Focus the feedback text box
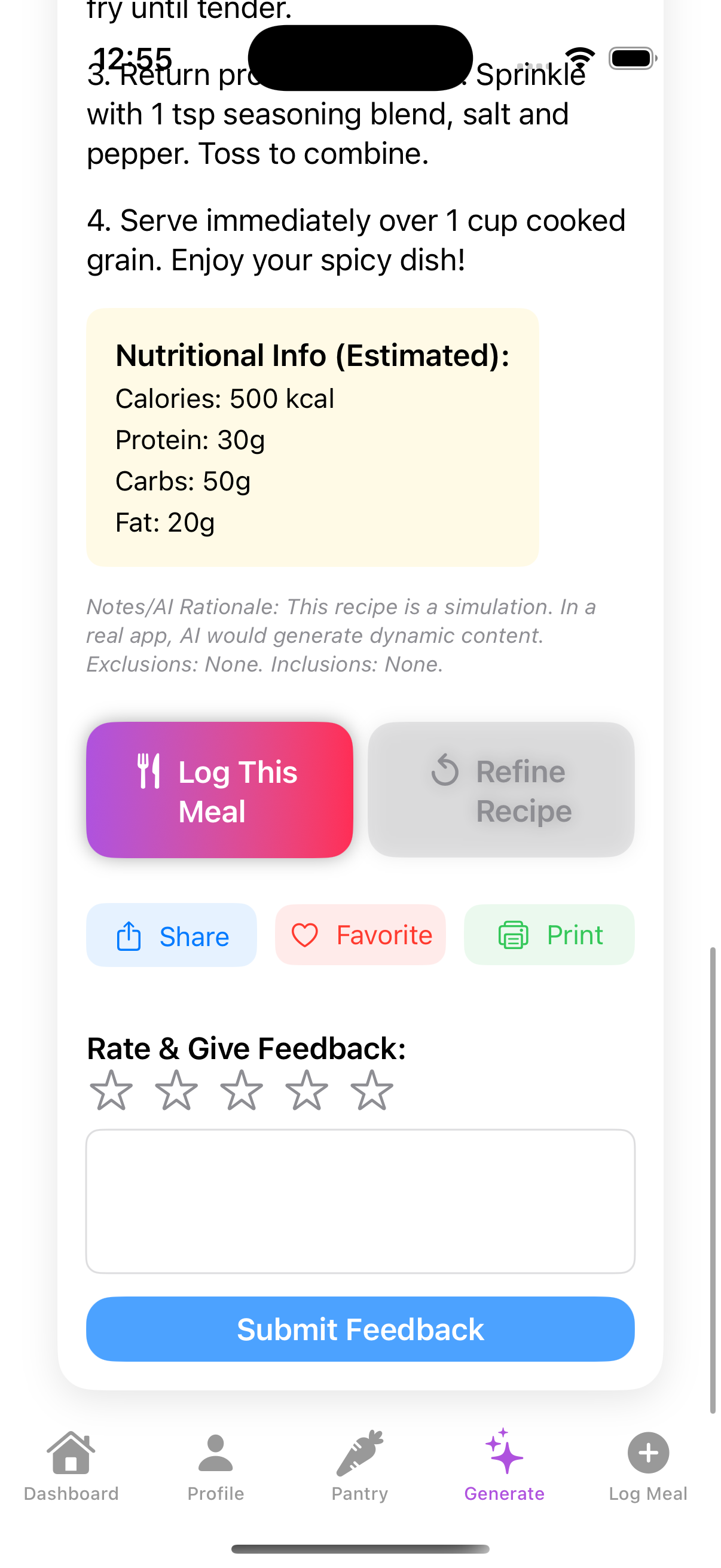This screenshot has width=721, height=1568. (x=360, y=1201)
